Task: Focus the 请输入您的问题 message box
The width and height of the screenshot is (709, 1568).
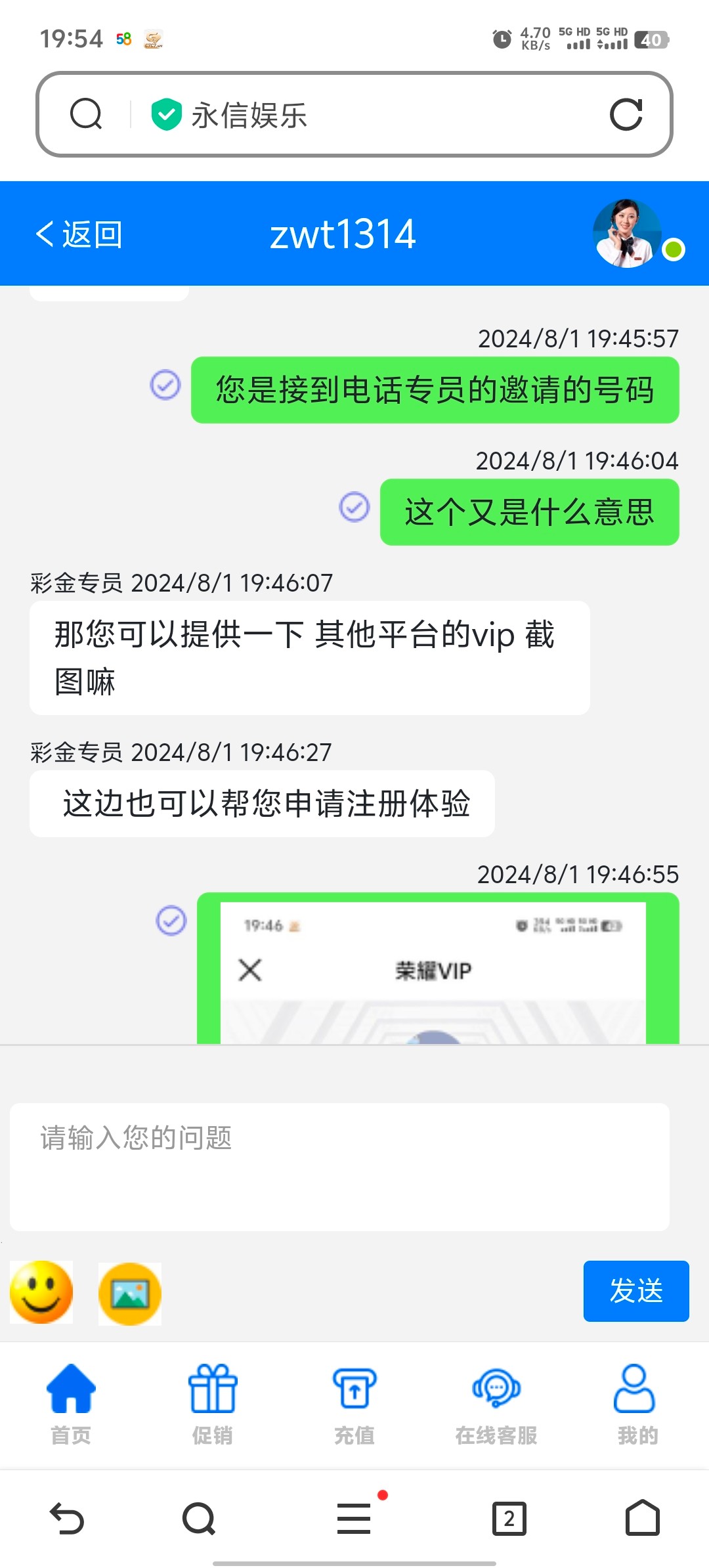Action: [339, 1167]
